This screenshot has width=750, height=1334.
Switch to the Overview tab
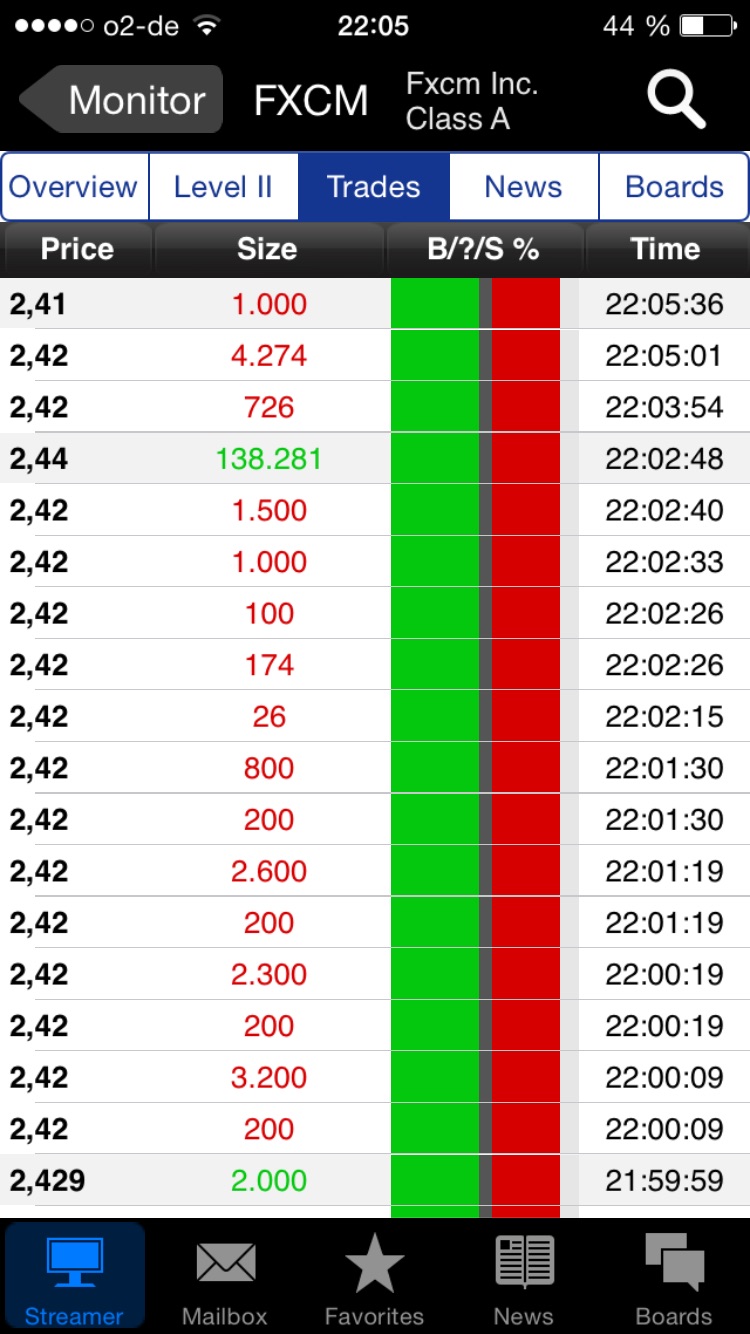click(74, 186)
